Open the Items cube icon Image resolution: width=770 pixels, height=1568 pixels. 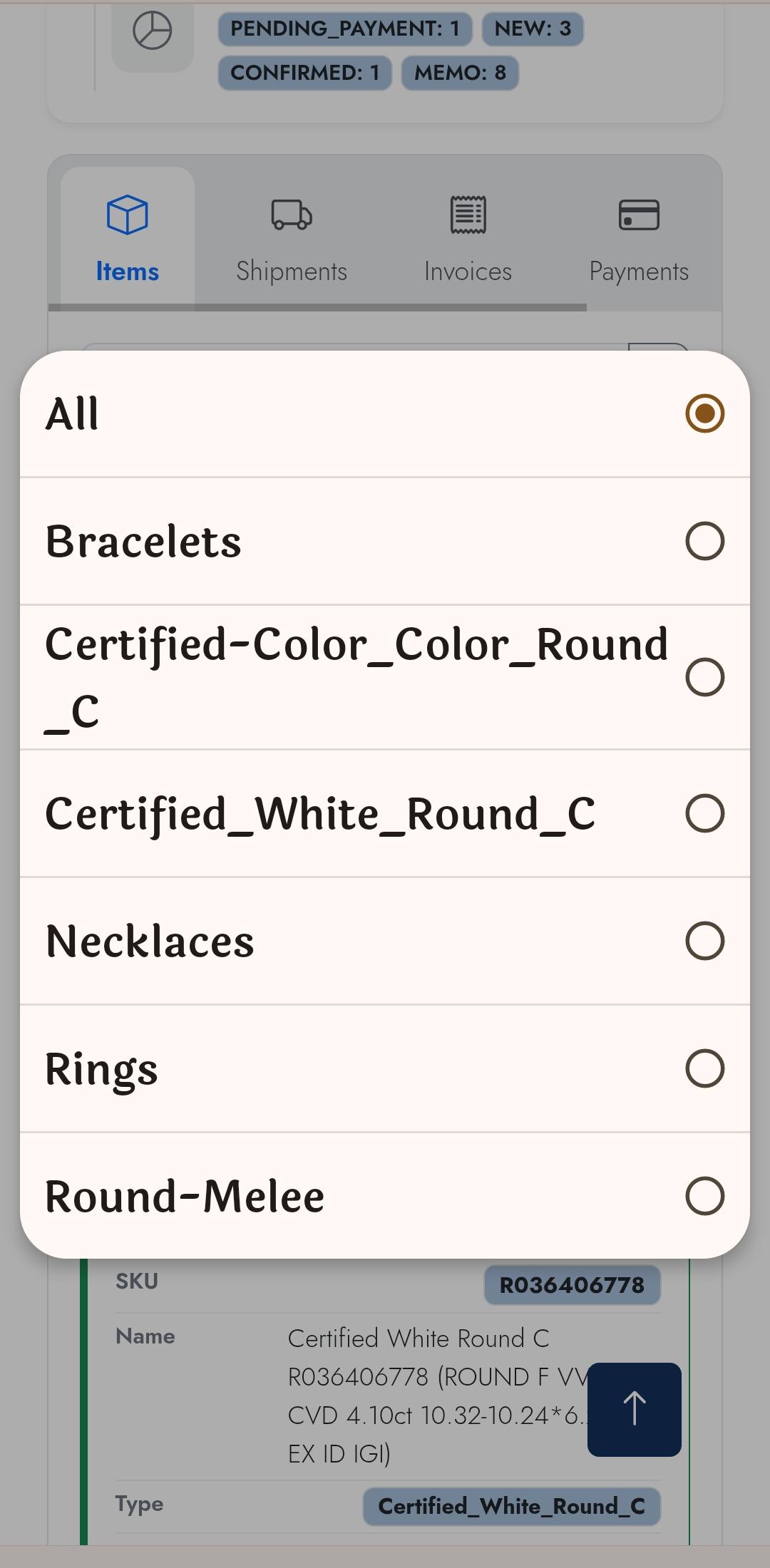coord(127,215)
